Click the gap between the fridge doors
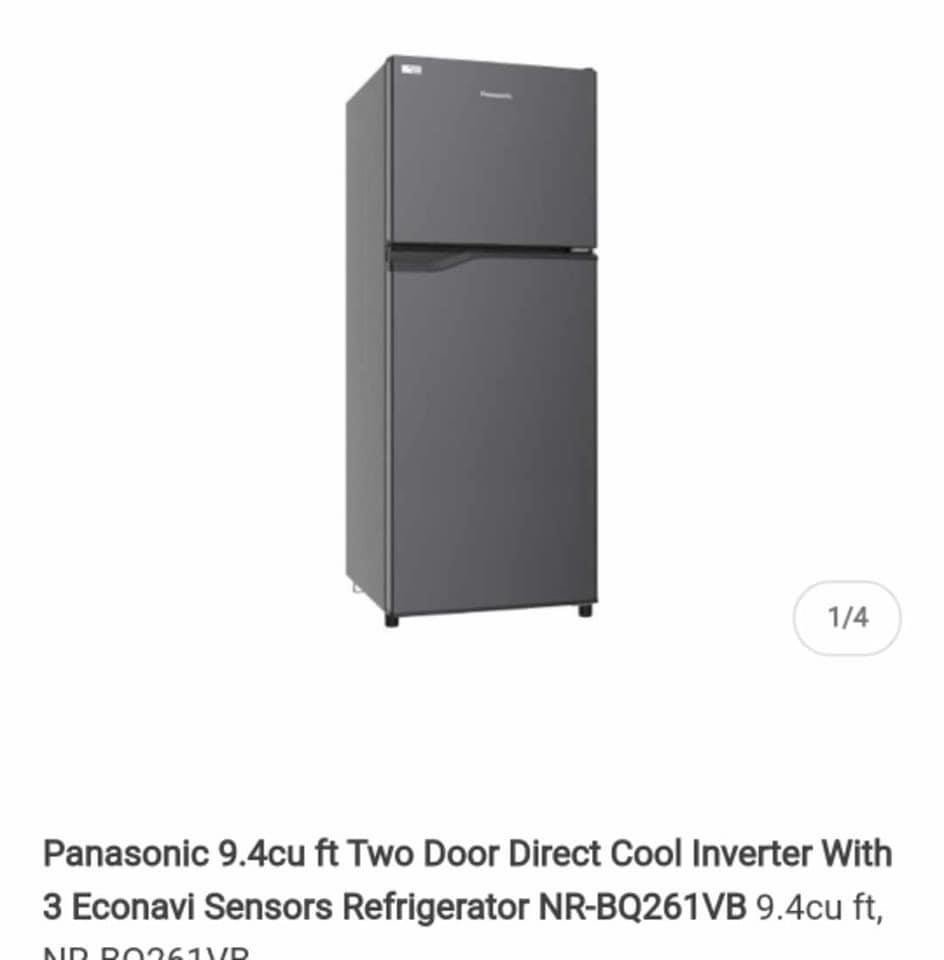Image resolution: width=944 pixels, height=960 pixels. 498,248
